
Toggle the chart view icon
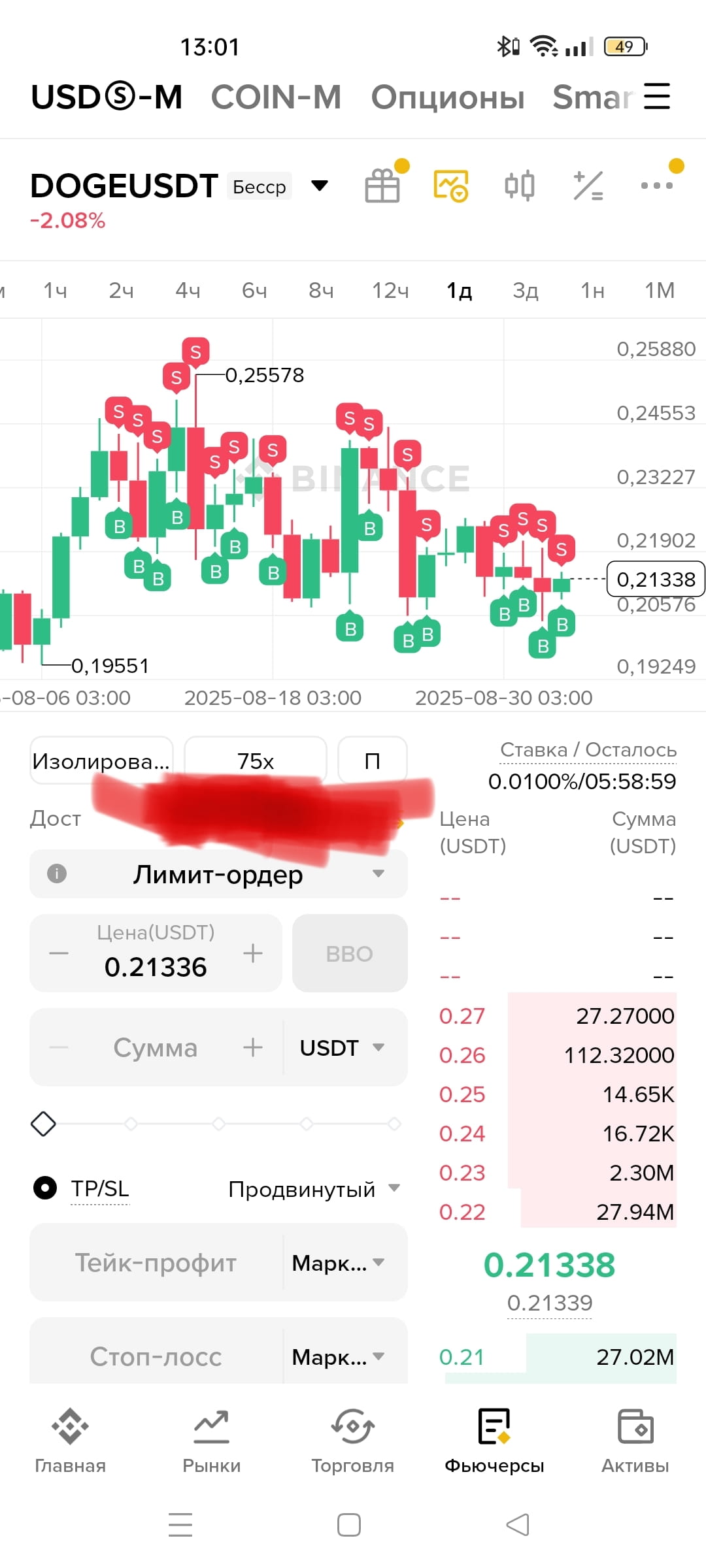[451, 186]
